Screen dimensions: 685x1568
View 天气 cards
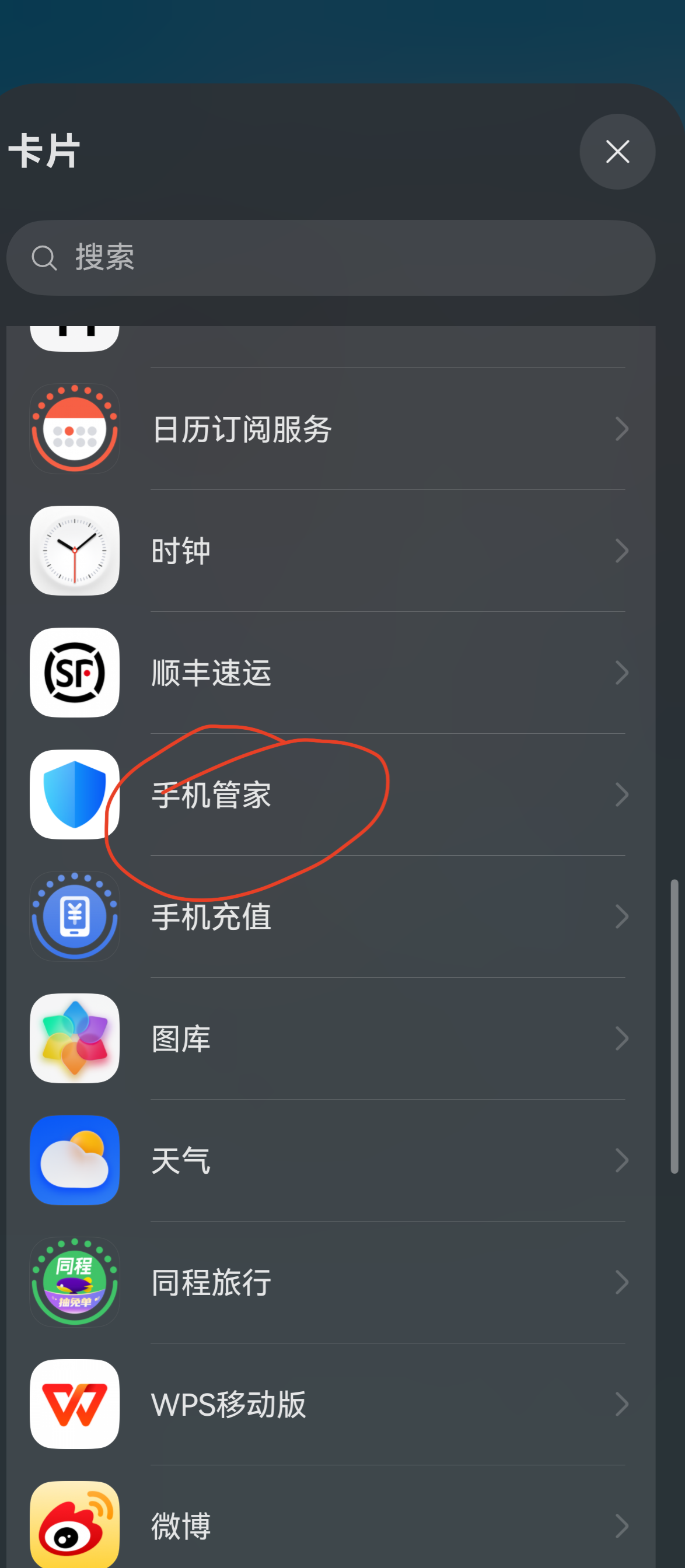click(329, 1160)
